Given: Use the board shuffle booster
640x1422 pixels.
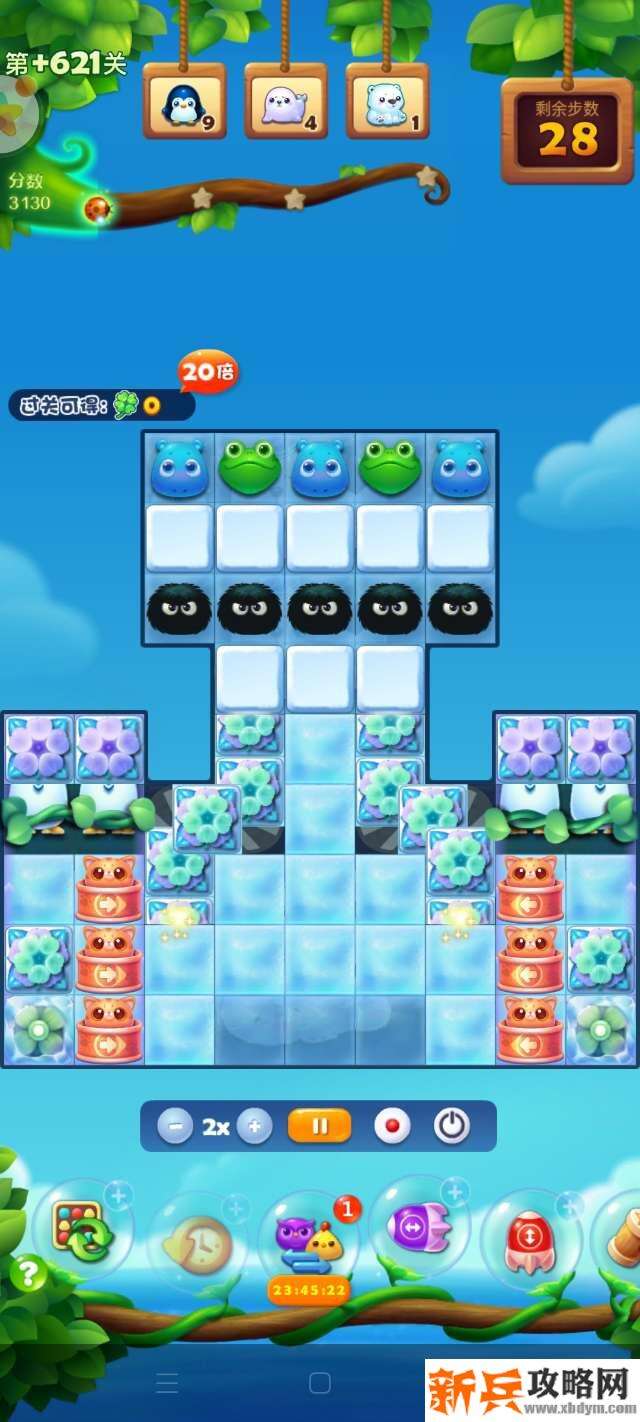Looking at the screenshot, I should tap(85, 1231).
